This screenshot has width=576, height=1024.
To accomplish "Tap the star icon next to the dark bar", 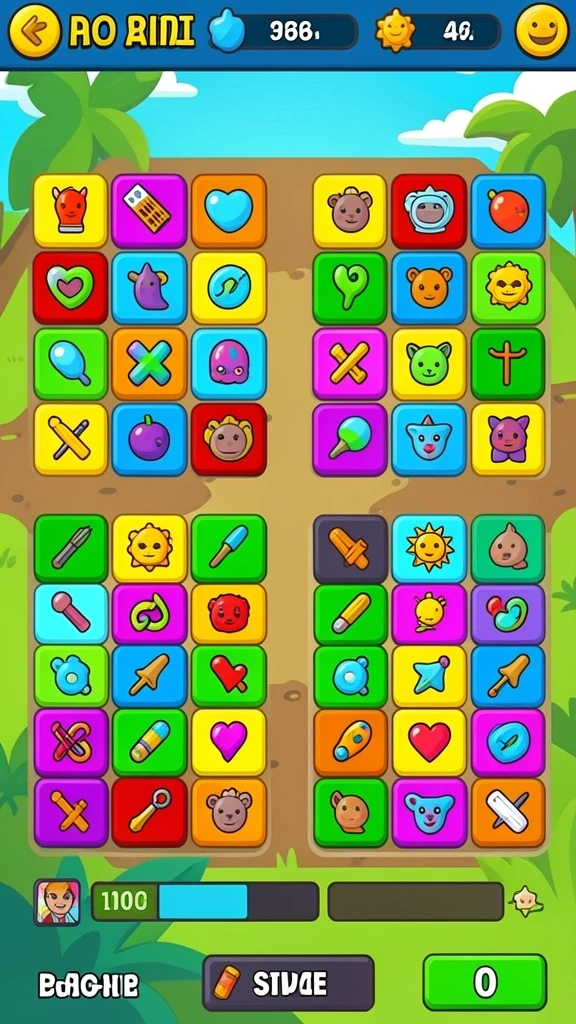I will (x=526, y=902).
